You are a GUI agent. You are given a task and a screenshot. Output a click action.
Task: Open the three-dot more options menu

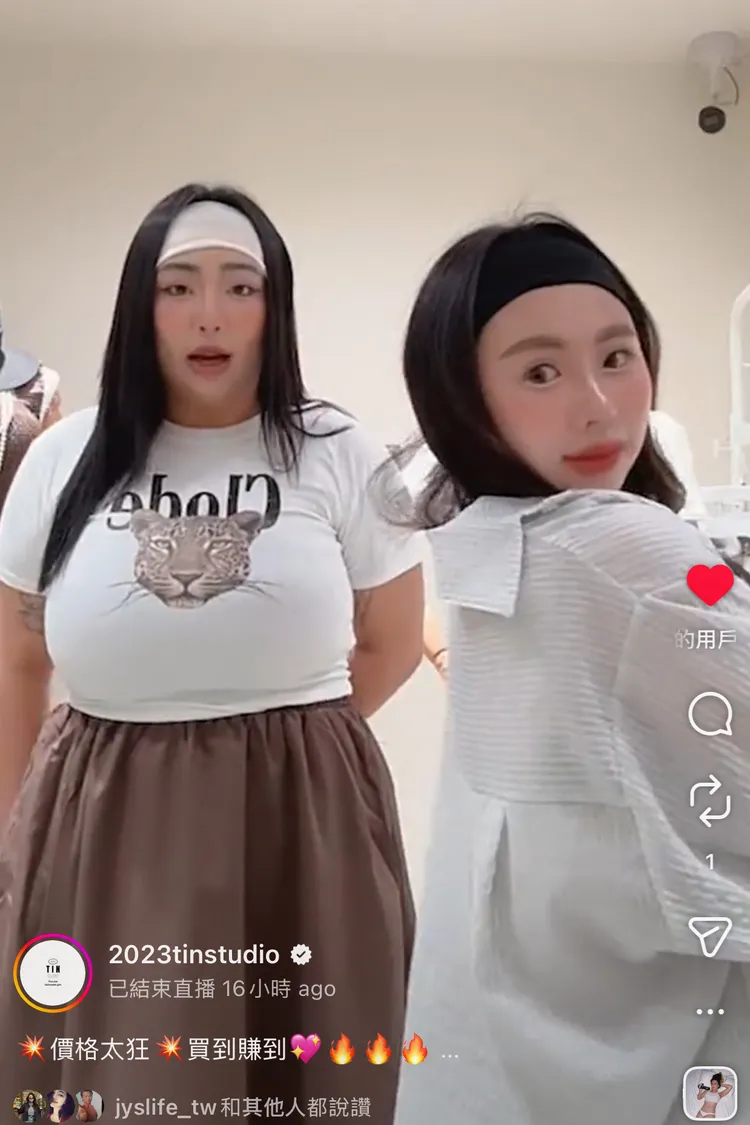pos(710,1012)
